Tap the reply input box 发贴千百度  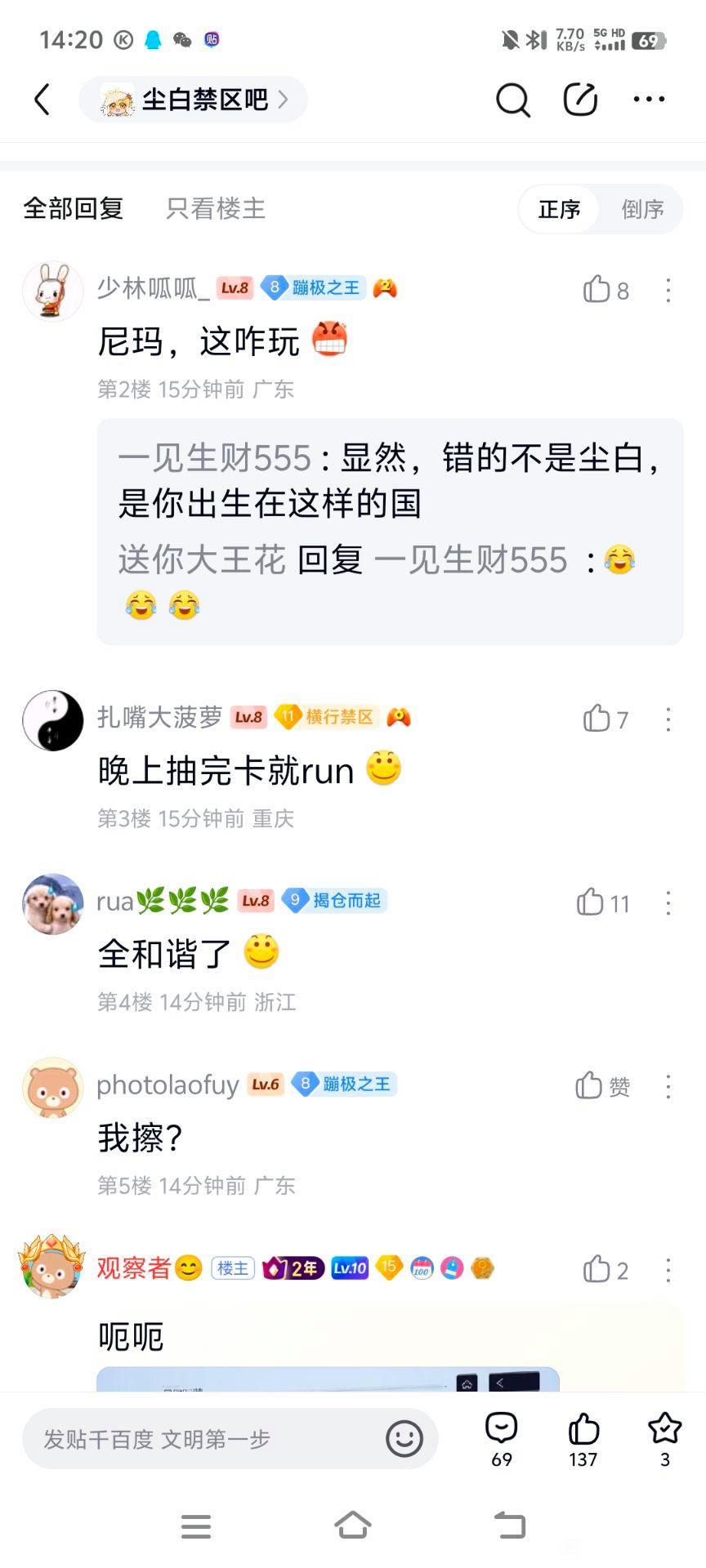coord(230,1439)
